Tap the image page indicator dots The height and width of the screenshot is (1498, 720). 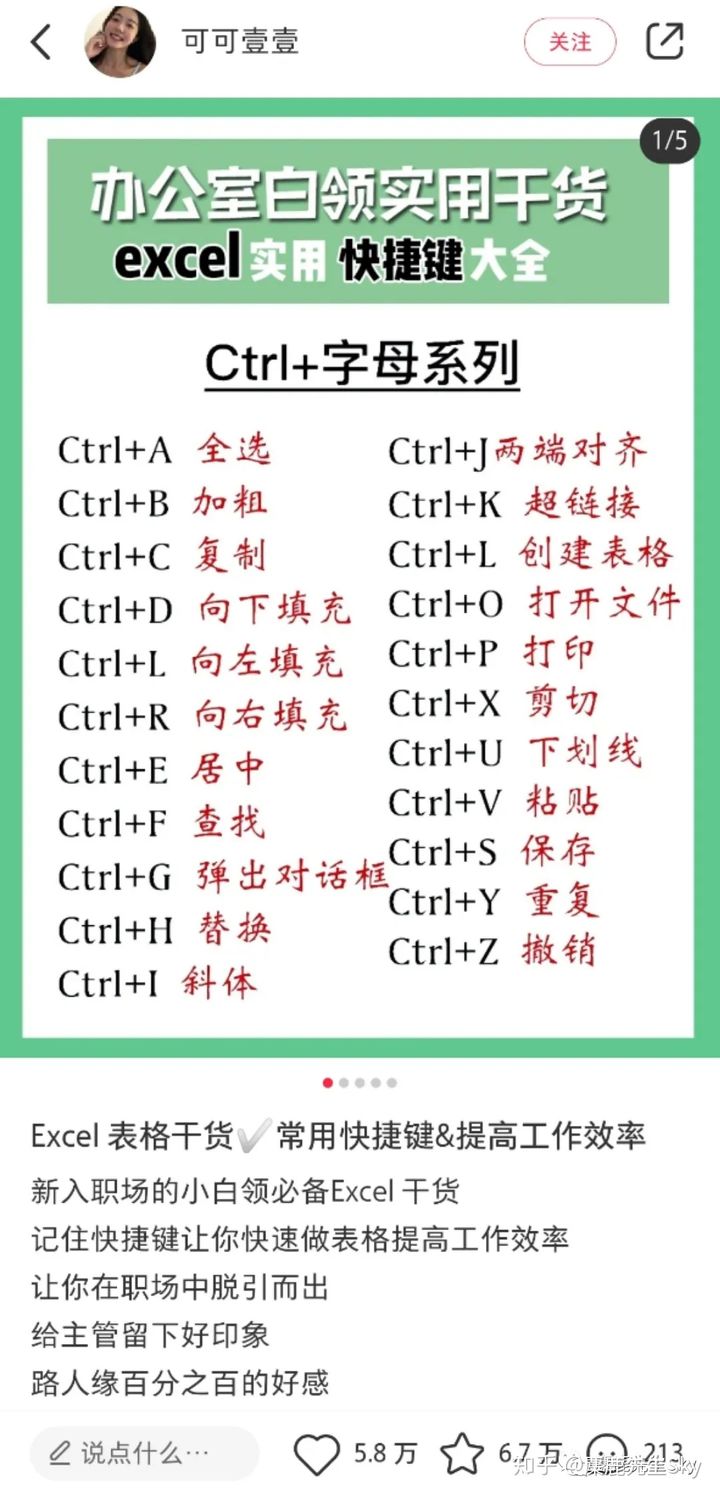(x=360, y=1082)
